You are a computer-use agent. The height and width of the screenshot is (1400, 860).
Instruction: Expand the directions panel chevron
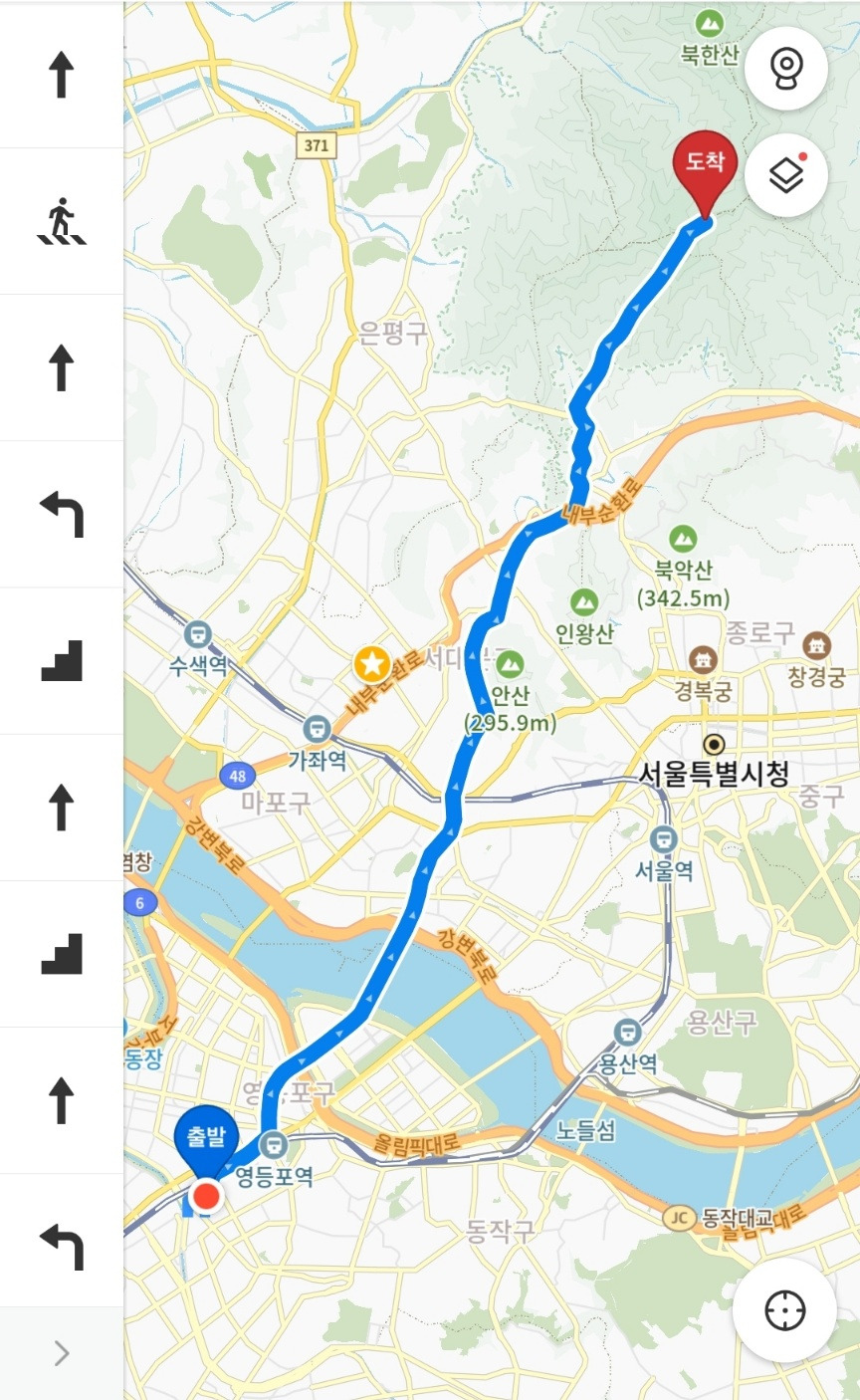tap(60, 1353)
